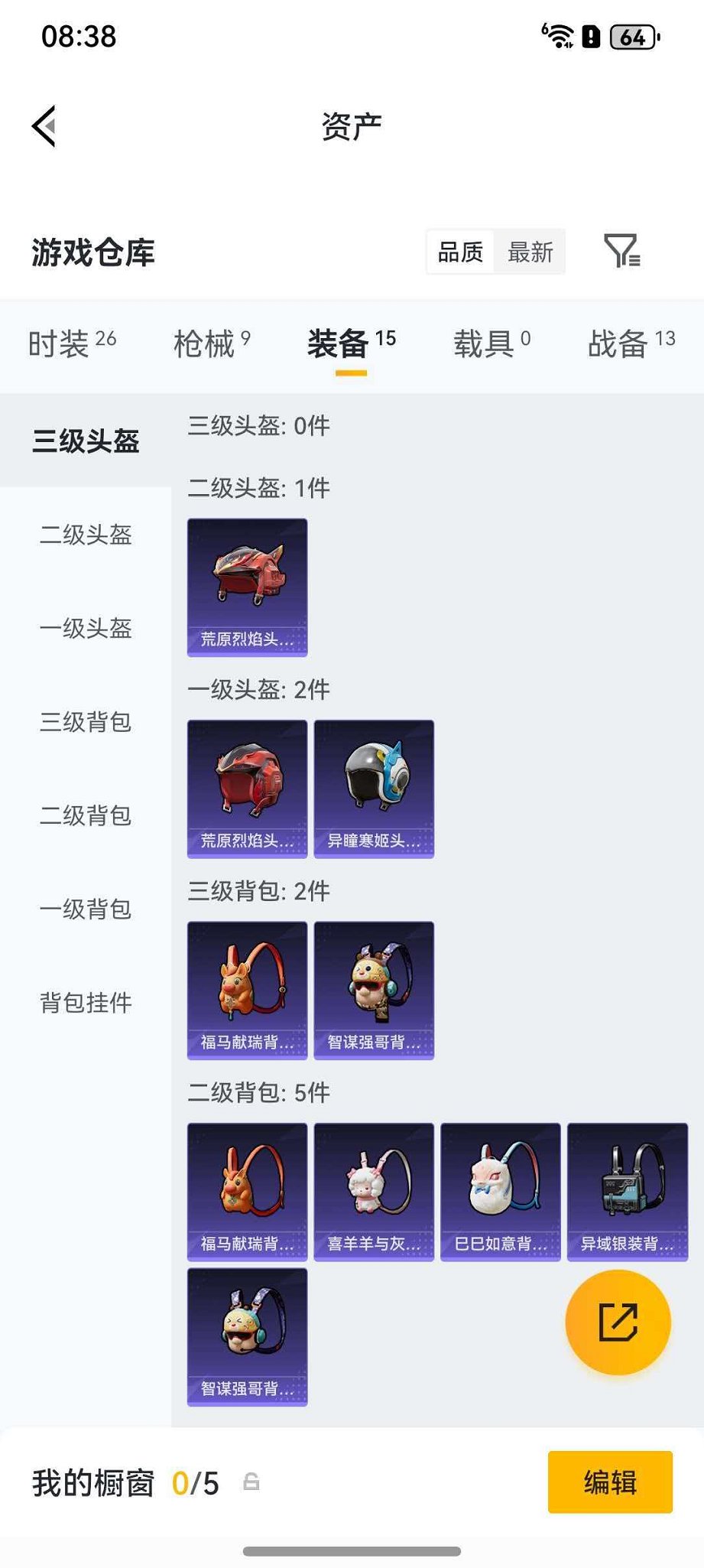Tap the lock icon beside 我的橱窗
Image resolution: width=704 pixels, height=1568 pixels.
(x=252, y=1482)
